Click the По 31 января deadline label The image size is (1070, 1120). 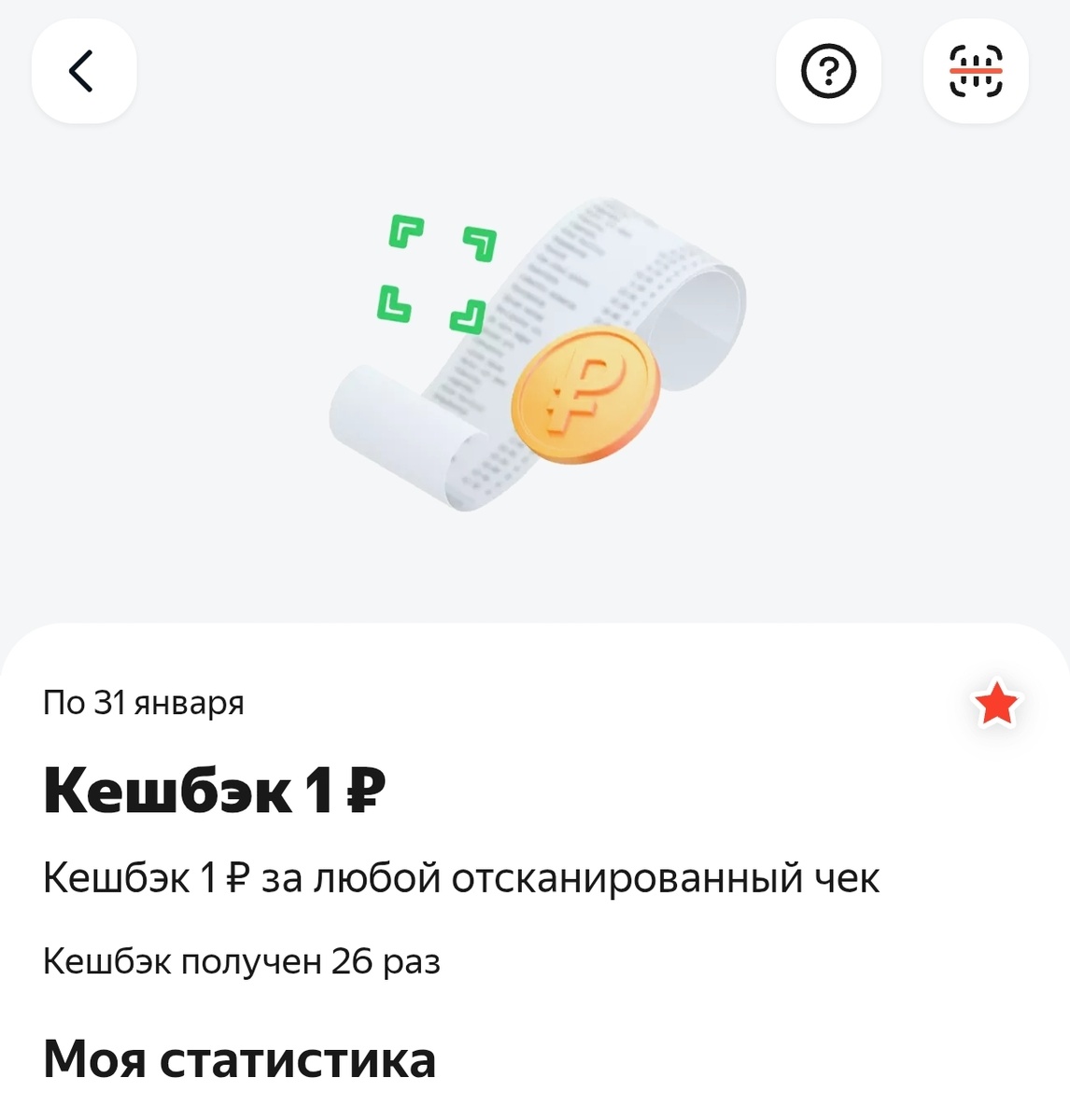click(x=144, y=705)
